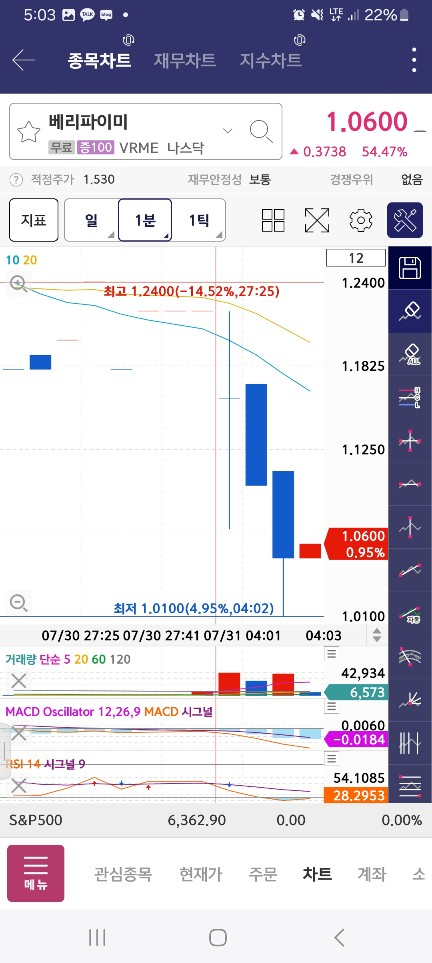Viewport: 432px width, 963px height.
Task: Switch to the 지수차트 tab
Action: point(270,60)
